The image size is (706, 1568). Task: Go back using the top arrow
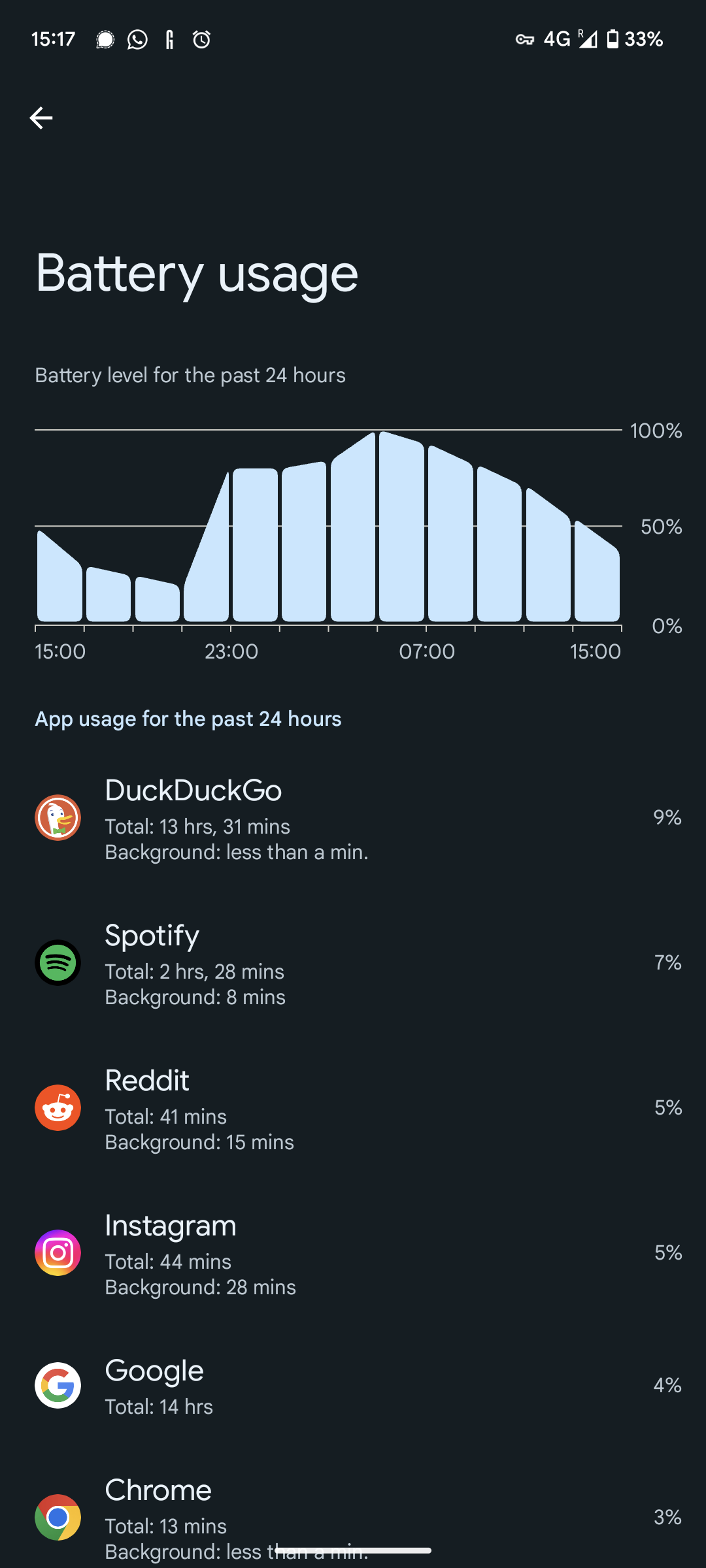coord(41,118)
